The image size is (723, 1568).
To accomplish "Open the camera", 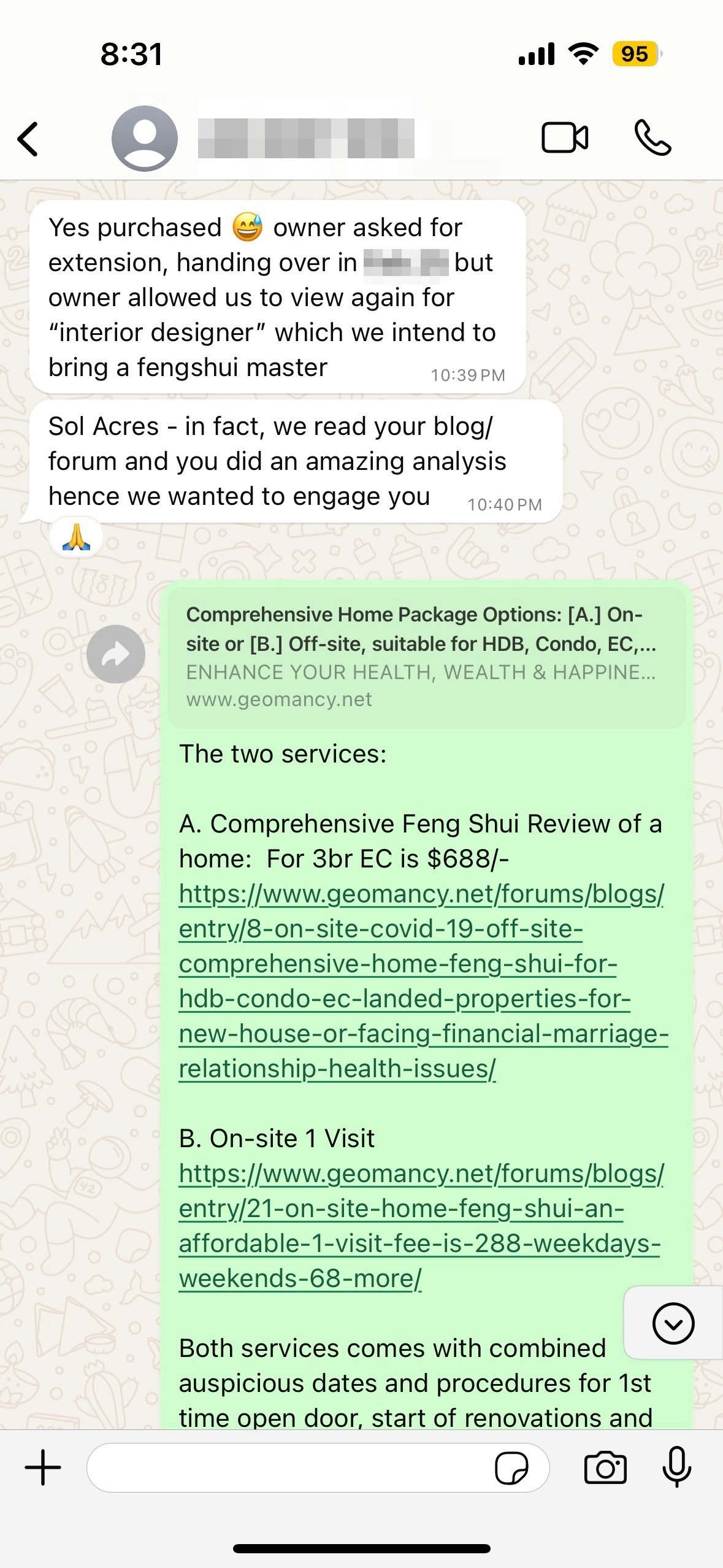I will (x=605, y=1467).
